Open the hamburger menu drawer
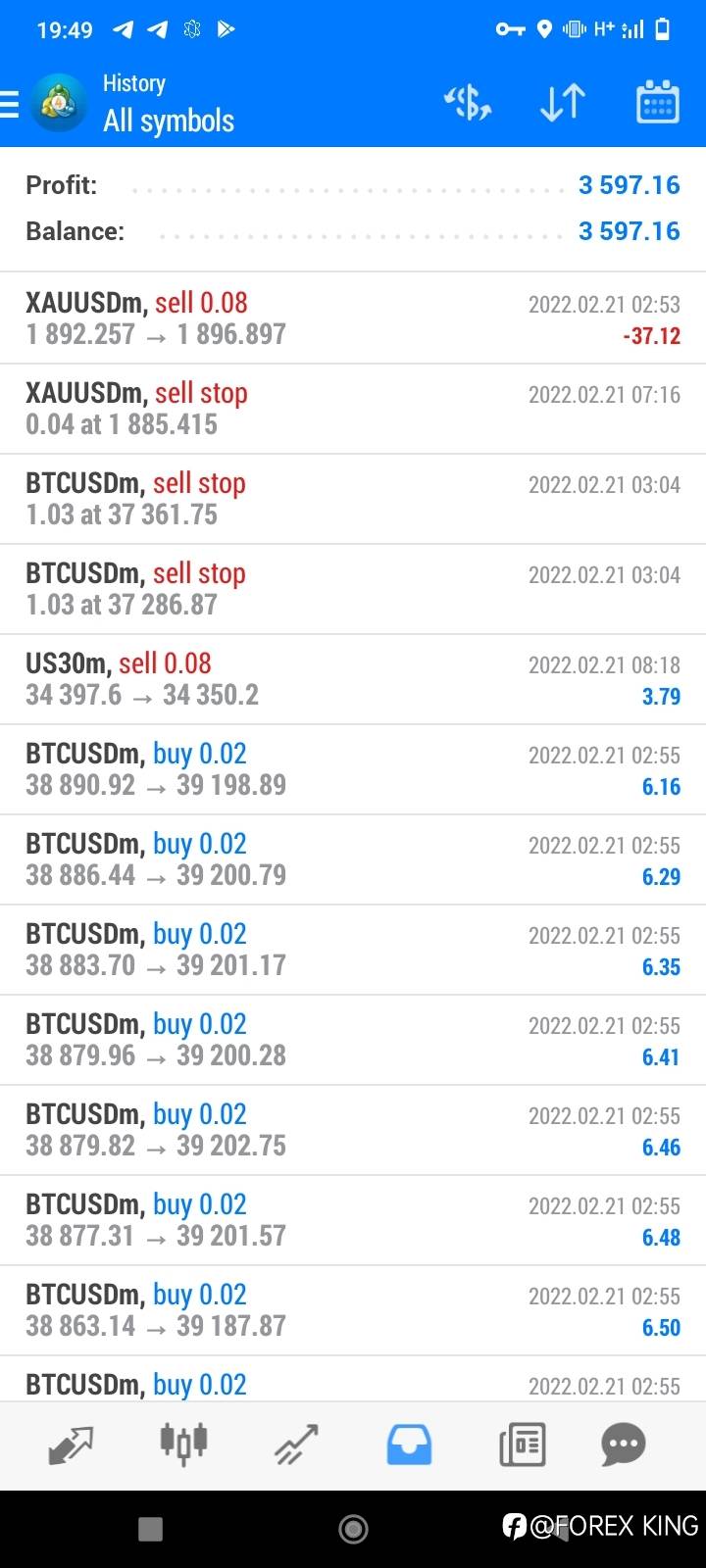 (10, 104)
